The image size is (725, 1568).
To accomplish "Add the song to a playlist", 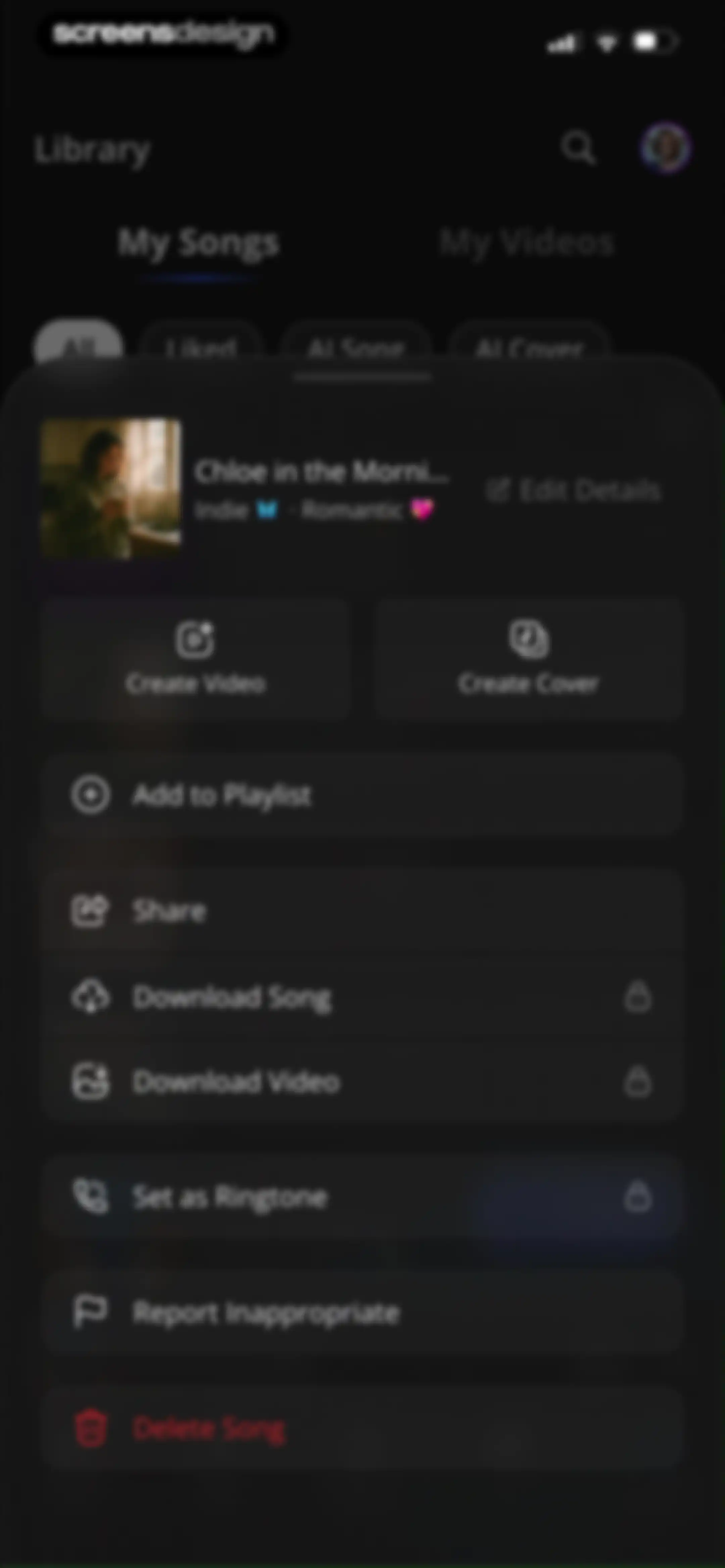I will click(x=362, y=795).
